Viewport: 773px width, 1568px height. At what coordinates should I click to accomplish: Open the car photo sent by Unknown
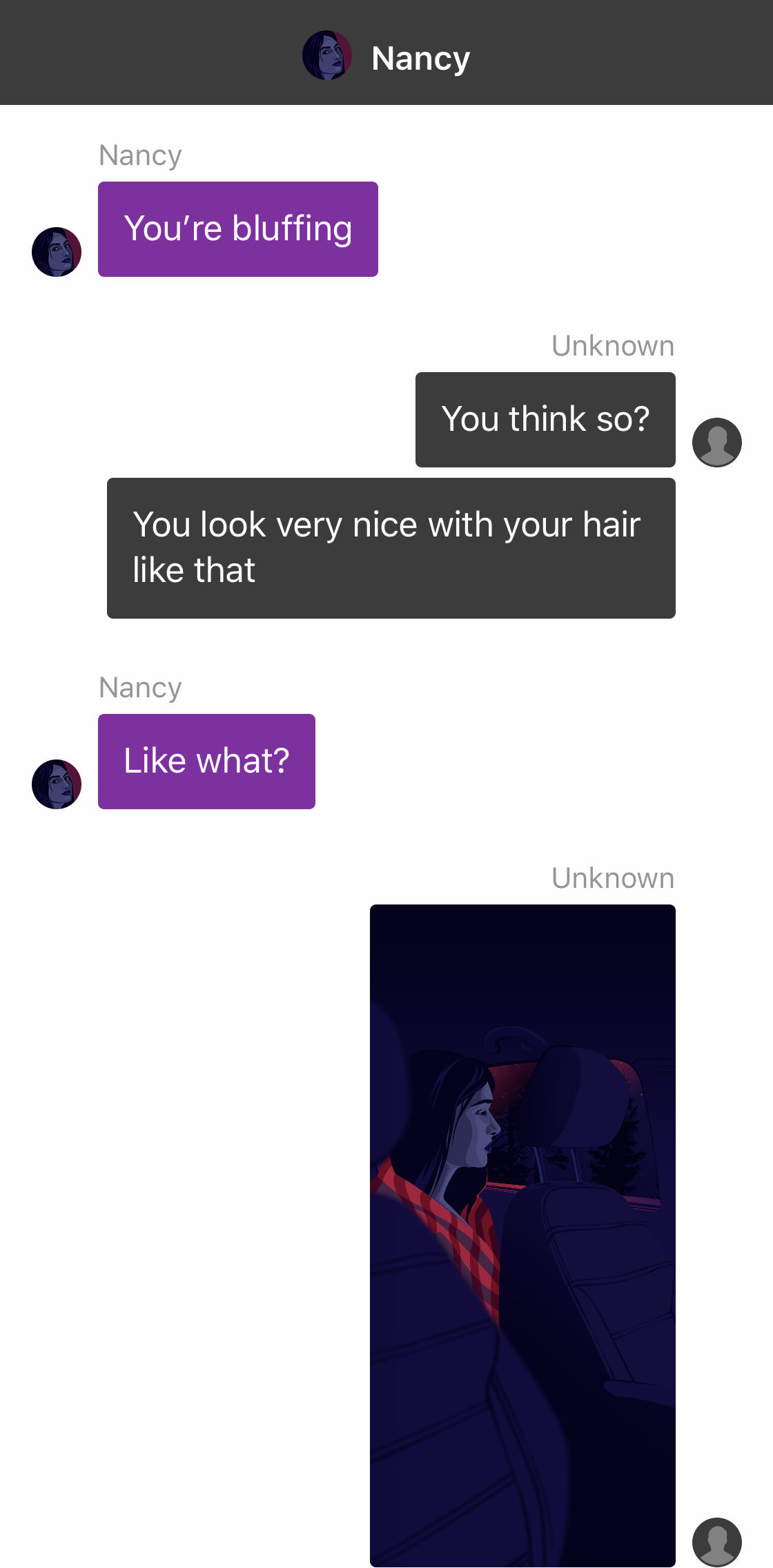point(522,1235)
